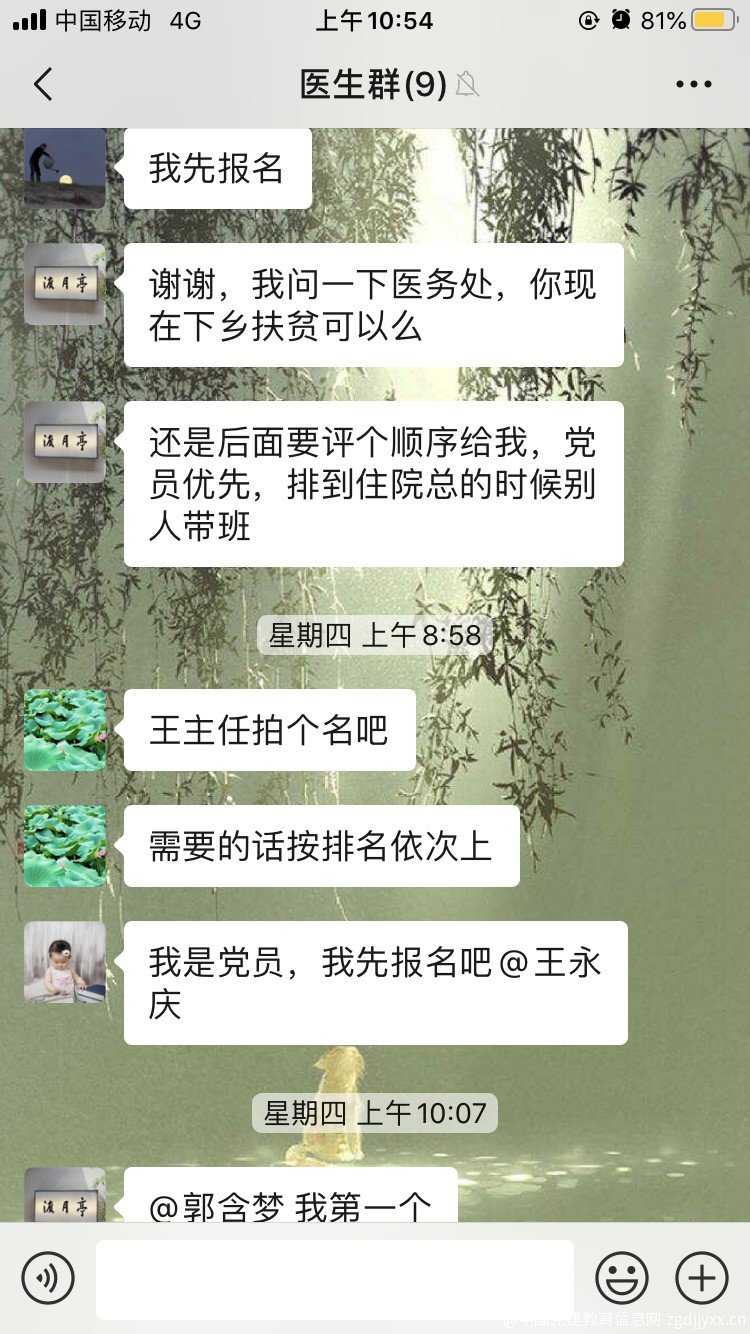The width and height of the screenshot is (750, 1334).
Task: Tap avatar beside 谢谢，我问一下医务处 message
Action: (65, 284)
